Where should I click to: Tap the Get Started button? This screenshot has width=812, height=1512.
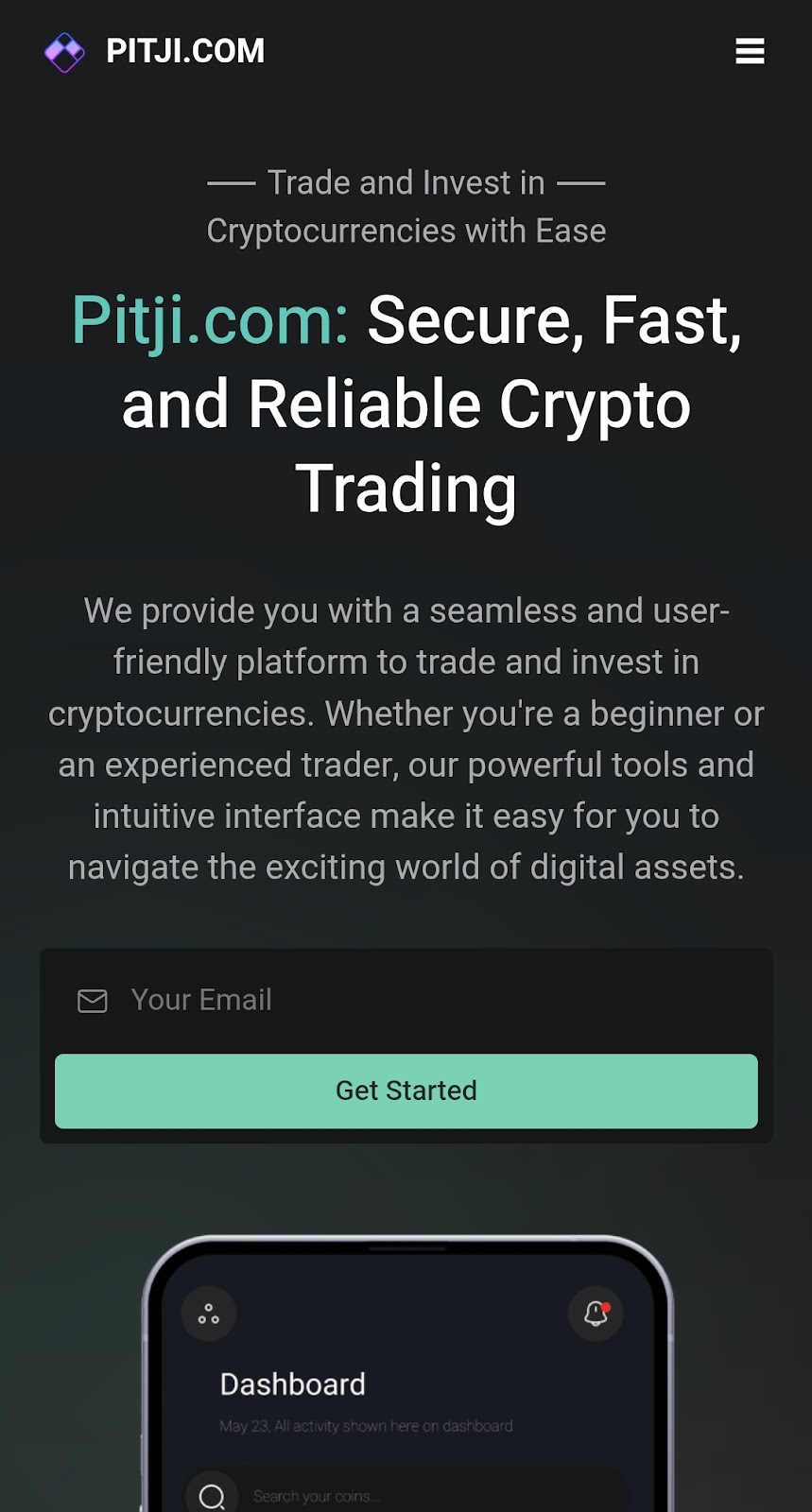[x=406, y=1091]
